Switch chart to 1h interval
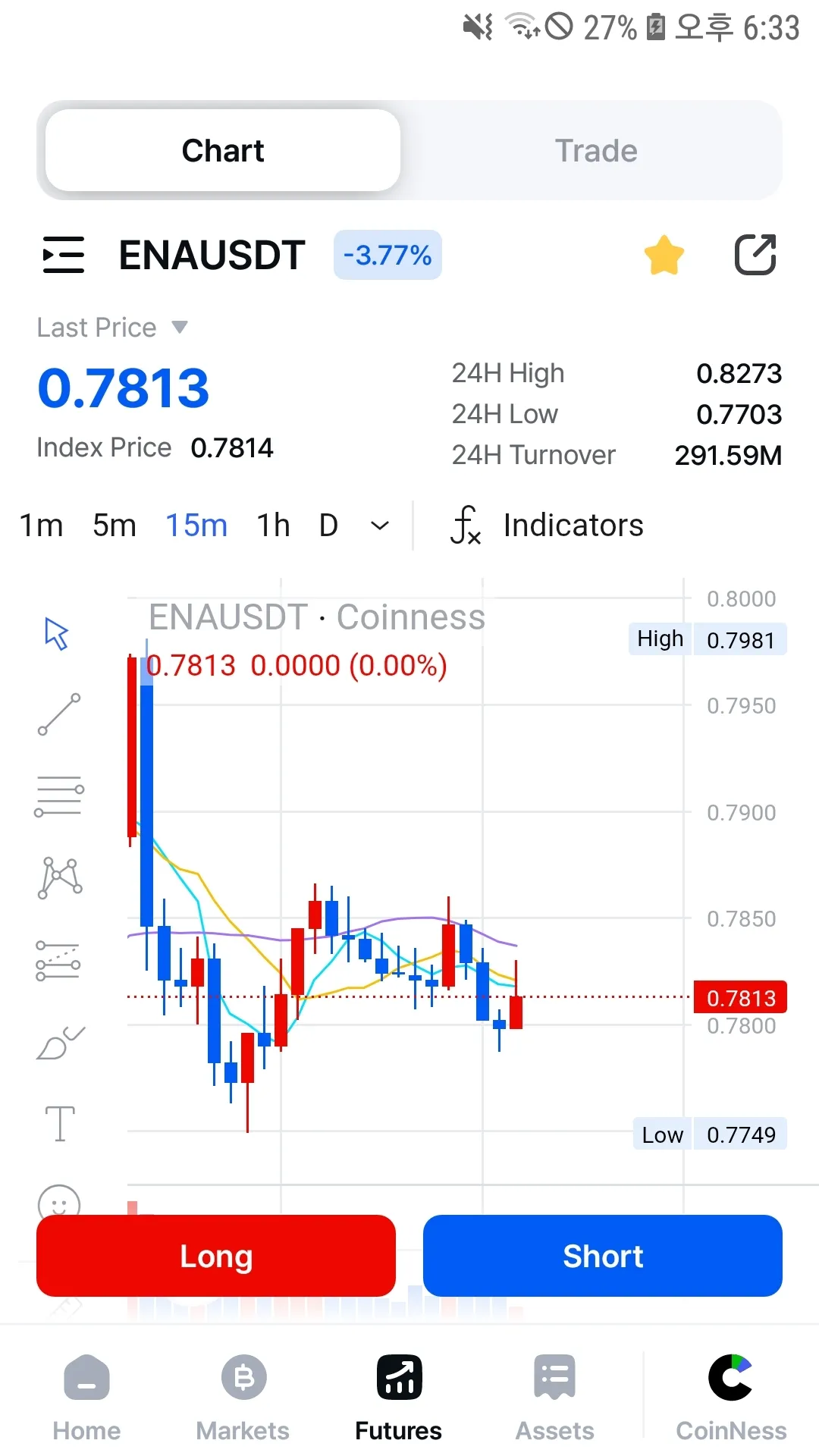The width and height of the screenshot is (819, 1456). click(x=273, y=526)
